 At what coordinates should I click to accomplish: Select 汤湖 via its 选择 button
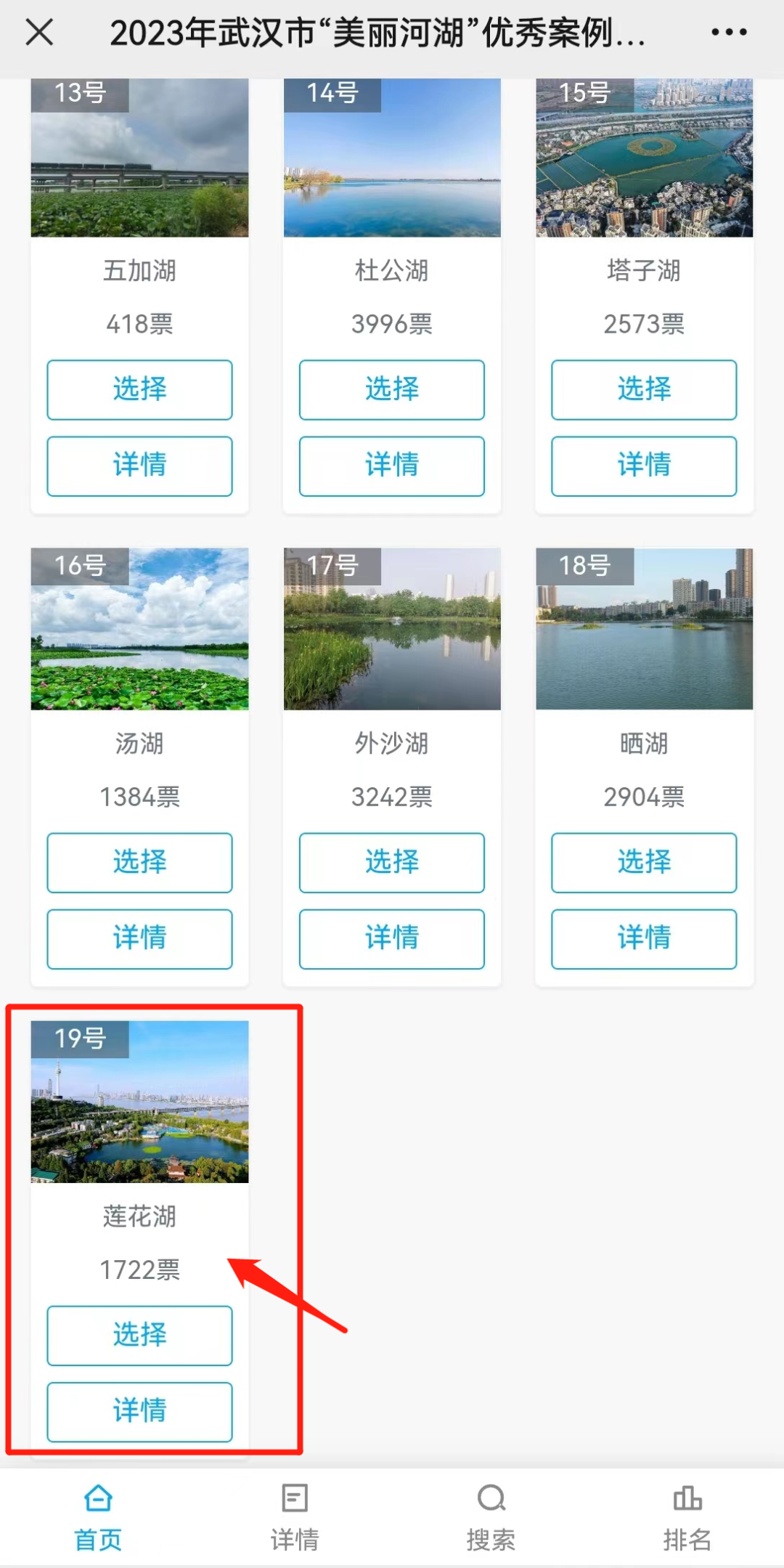pos(139,863)
